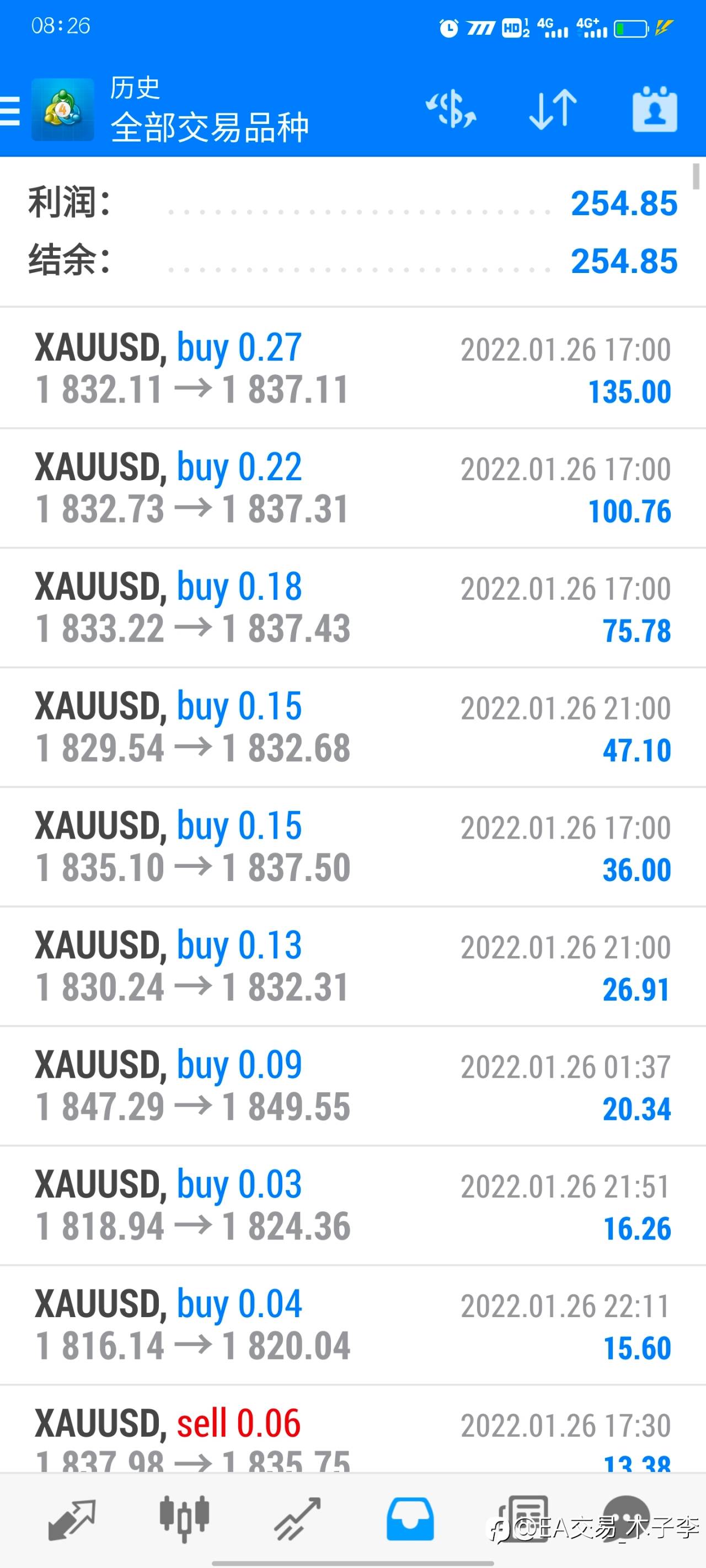Viewport: 706px width, 1568px height.
Task: Open XAUUSD buy 0.09 trade record
Action: 352,1086
